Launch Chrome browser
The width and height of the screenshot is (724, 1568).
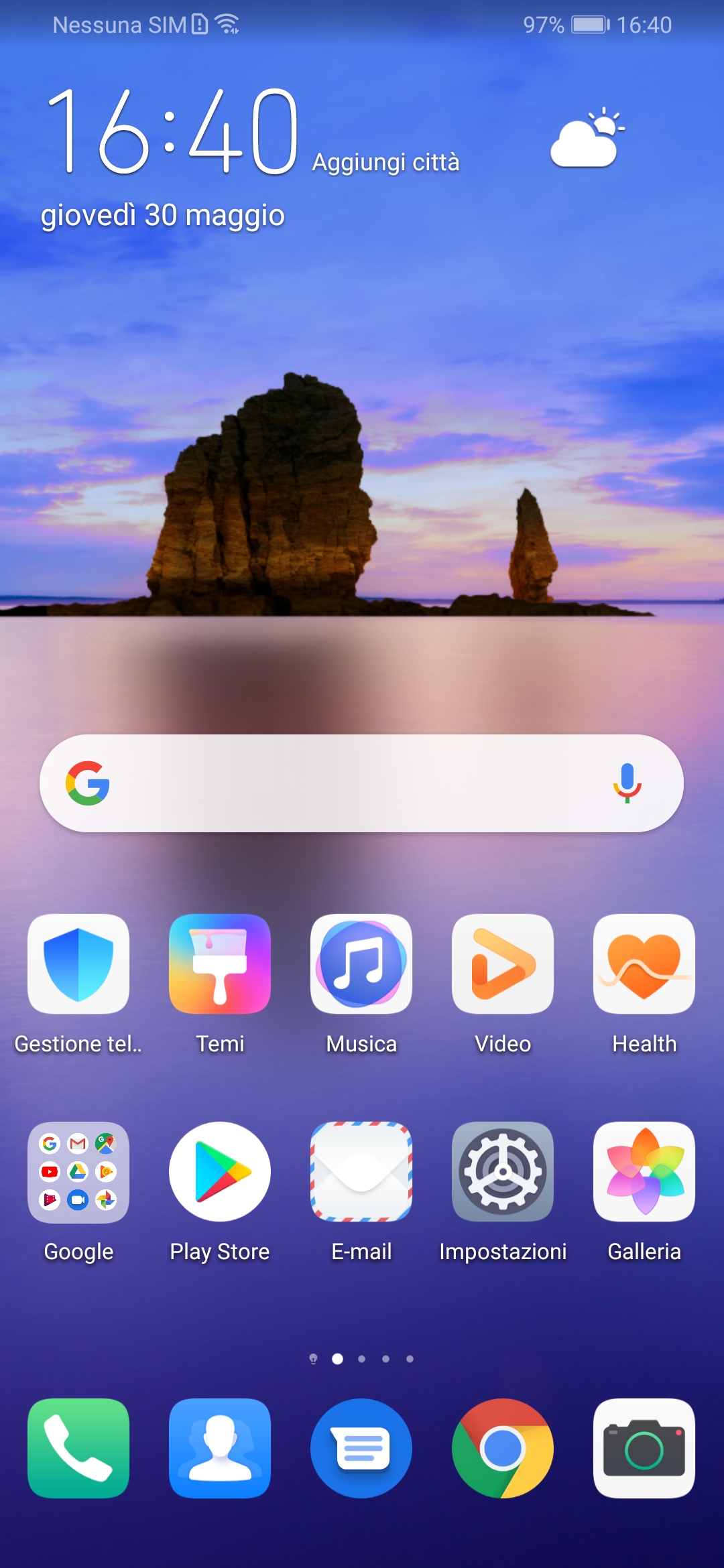pos(503,1448)
